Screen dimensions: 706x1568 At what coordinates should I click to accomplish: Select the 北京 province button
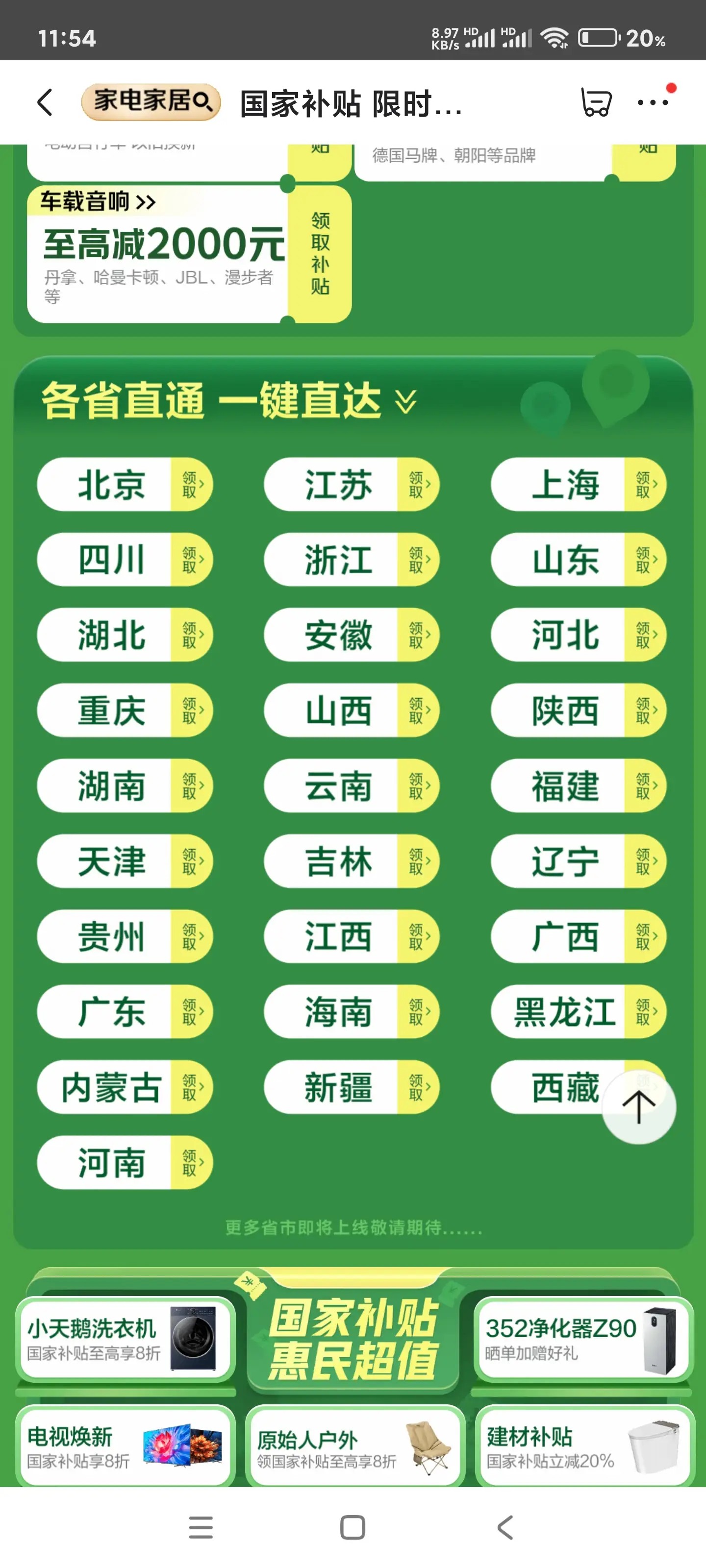coord(125,485)
